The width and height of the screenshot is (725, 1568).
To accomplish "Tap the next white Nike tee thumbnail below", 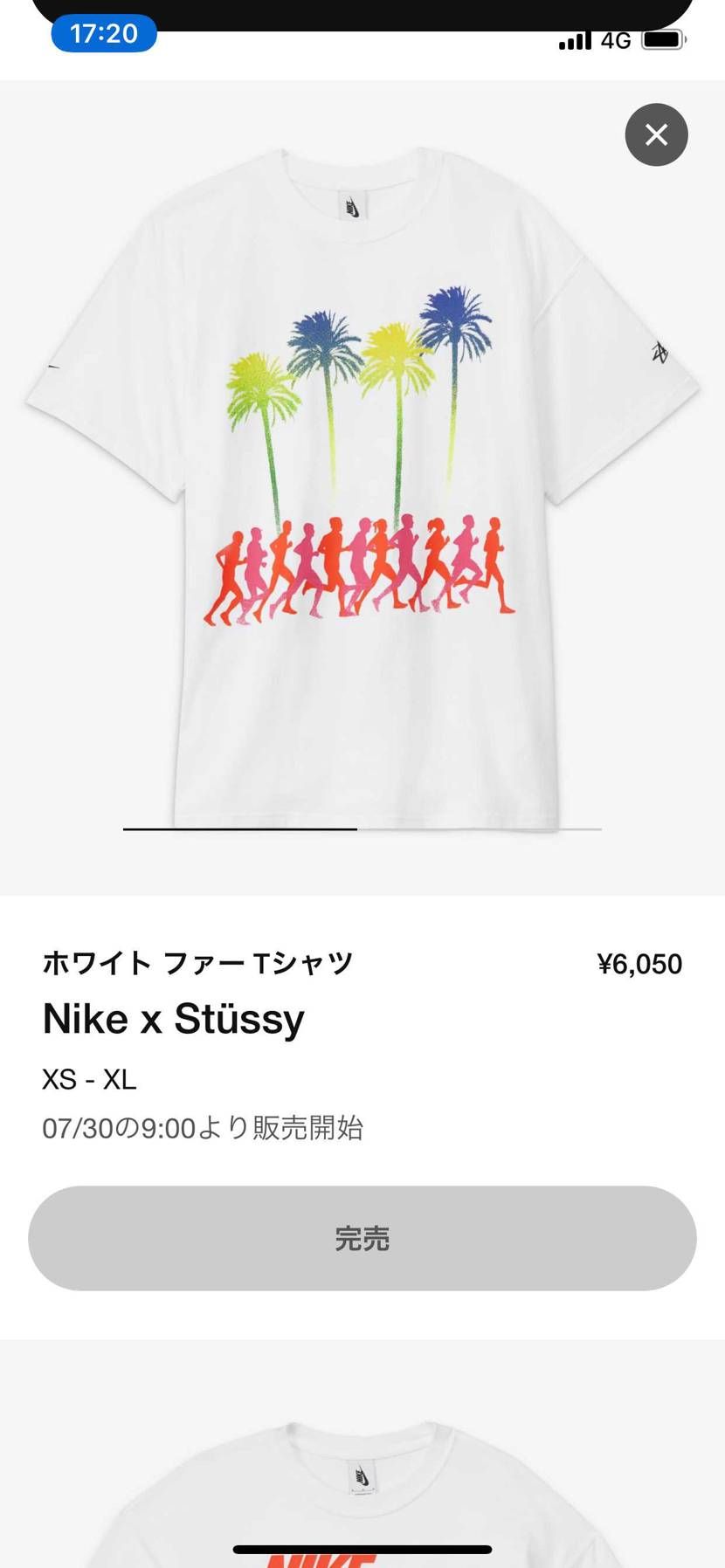I will (362, 1467).
